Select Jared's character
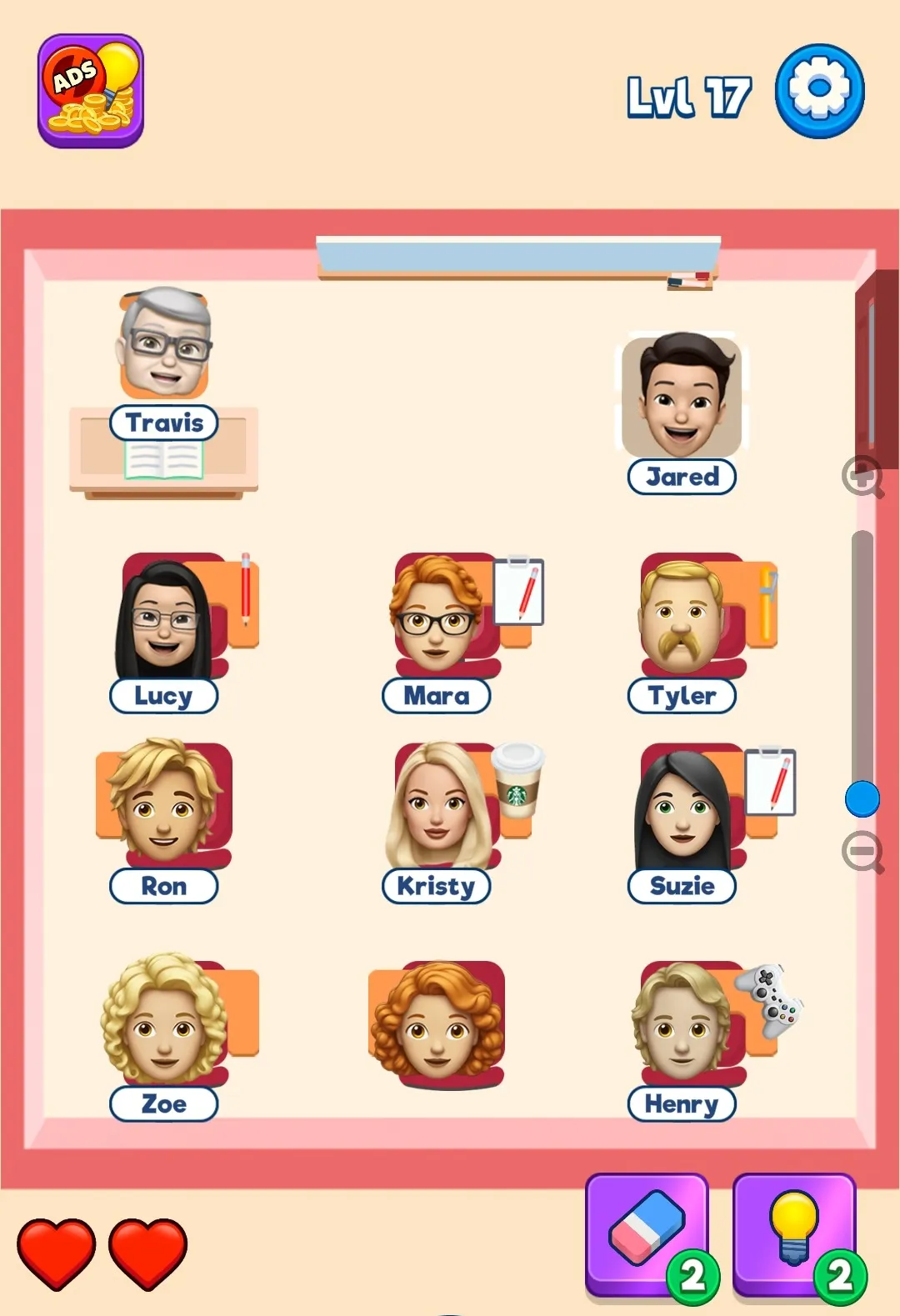Image resolution: width=900 pixels, height=1316 pixels. coord(682,394)
